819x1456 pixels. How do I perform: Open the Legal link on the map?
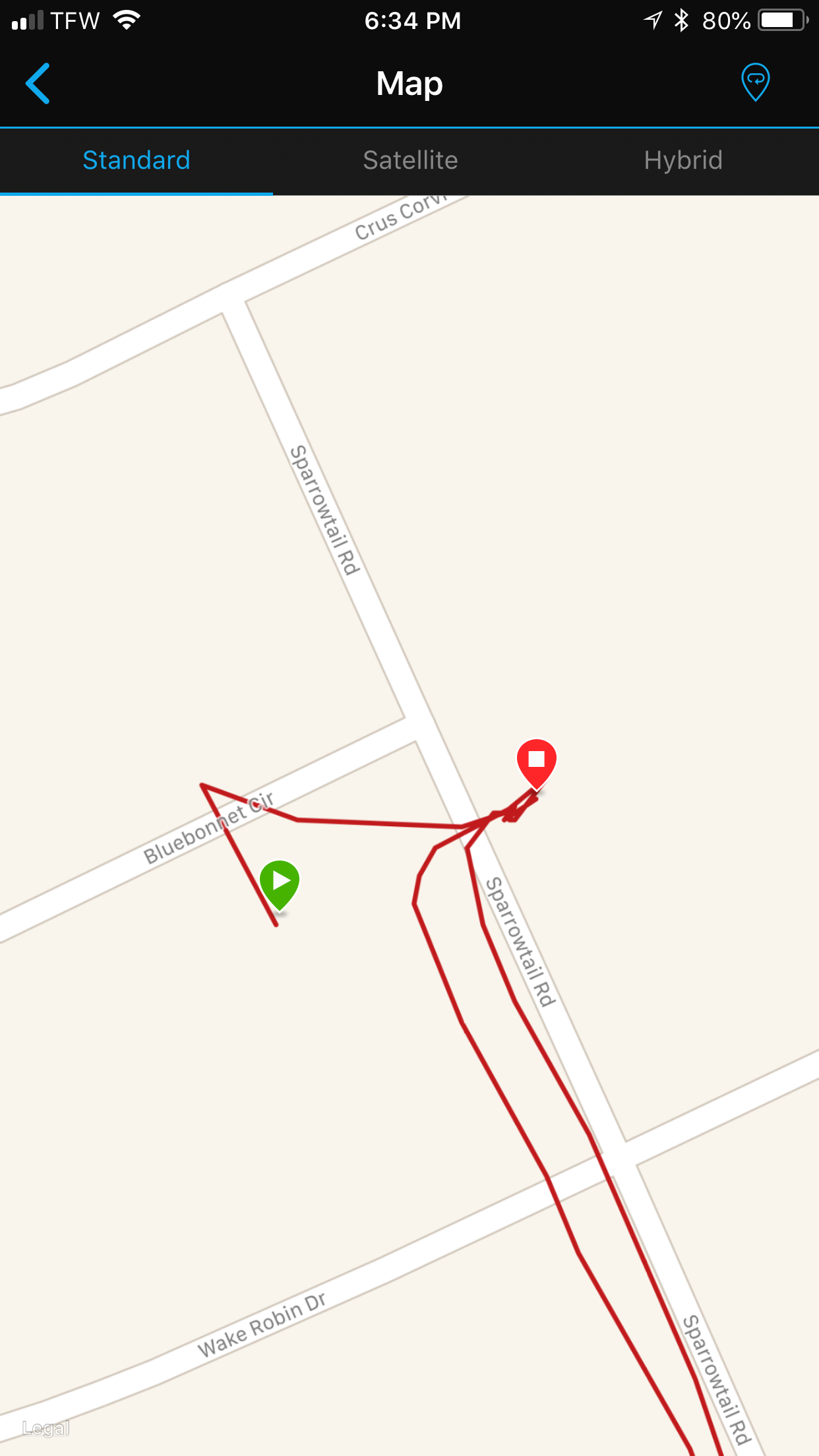tap(45, 1428)
